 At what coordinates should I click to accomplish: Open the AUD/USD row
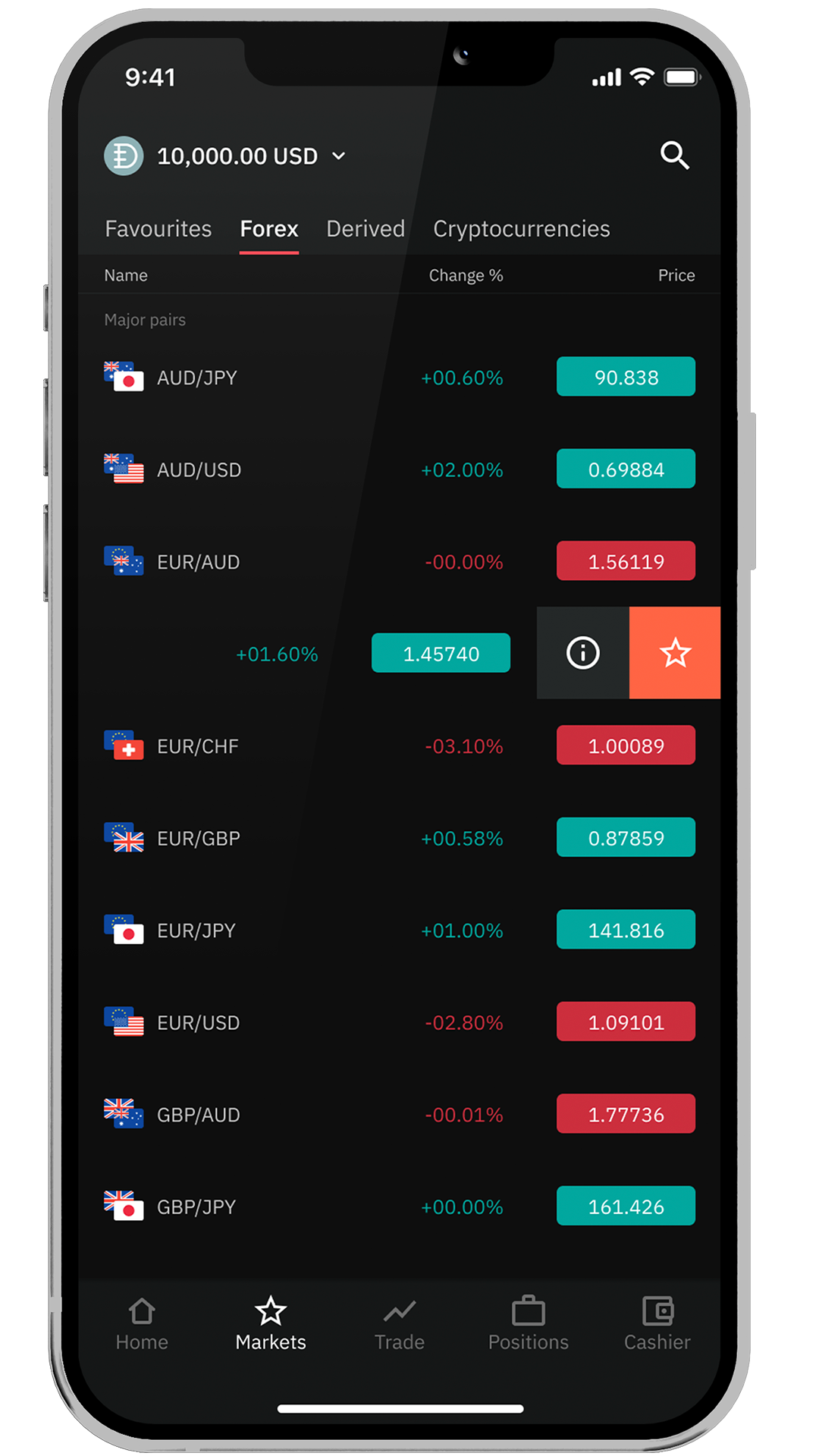coord(199,470)
